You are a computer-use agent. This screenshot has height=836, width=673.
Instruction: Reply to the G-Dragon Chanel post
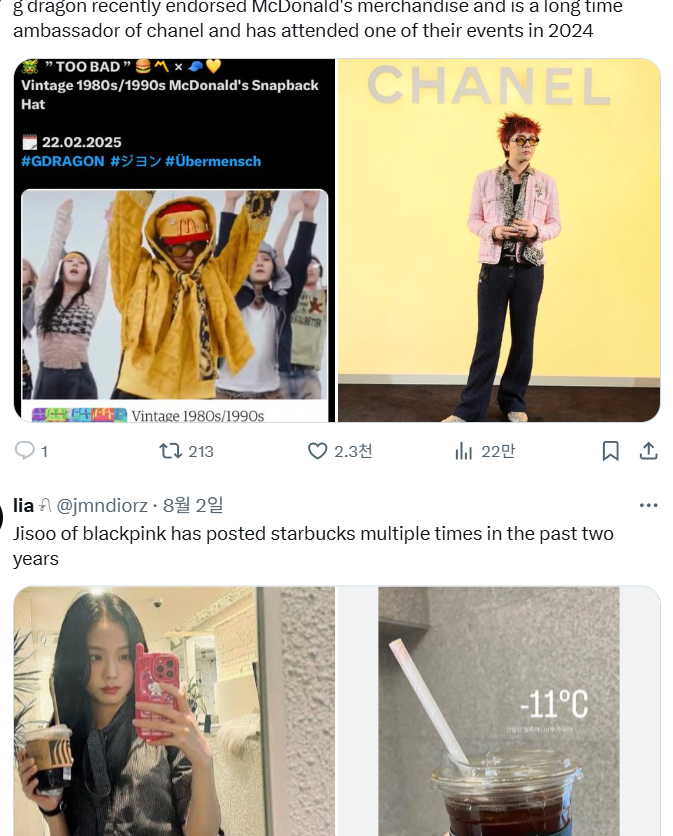tap(31, 452)
